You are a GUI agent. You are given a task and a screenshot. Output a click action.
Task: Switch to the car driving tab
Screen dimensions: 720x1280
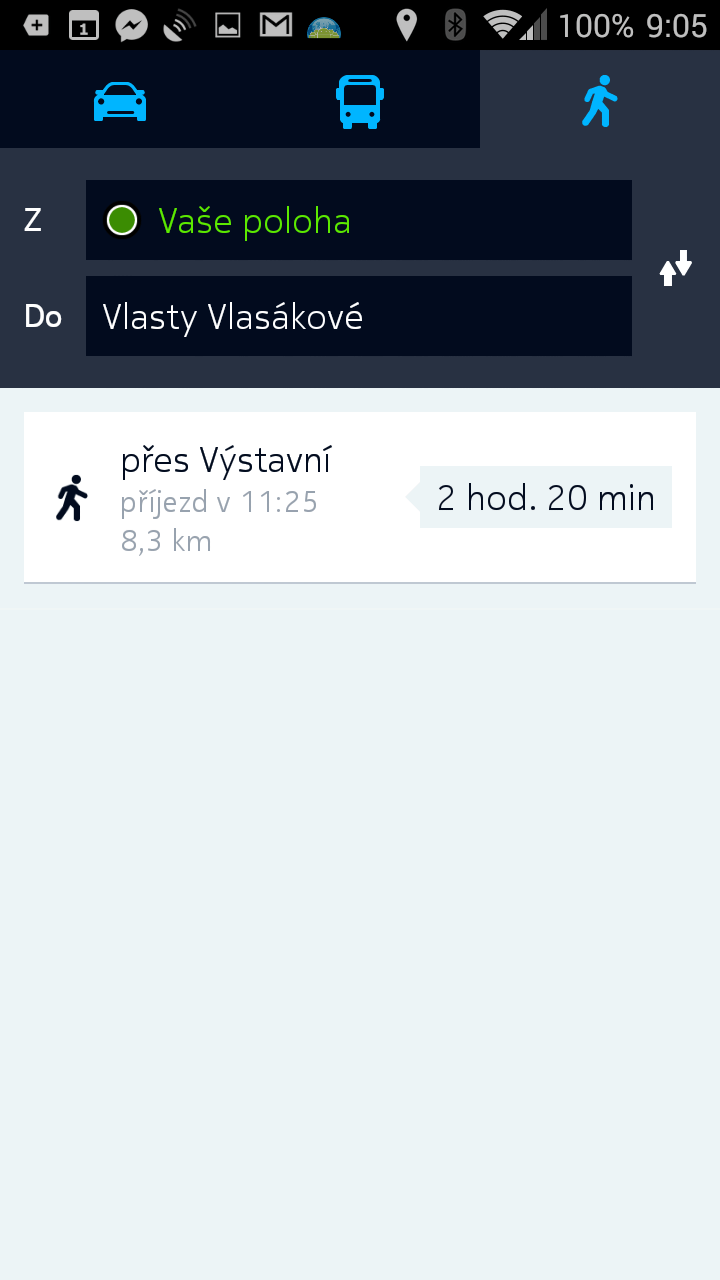[x=120, y=100]
